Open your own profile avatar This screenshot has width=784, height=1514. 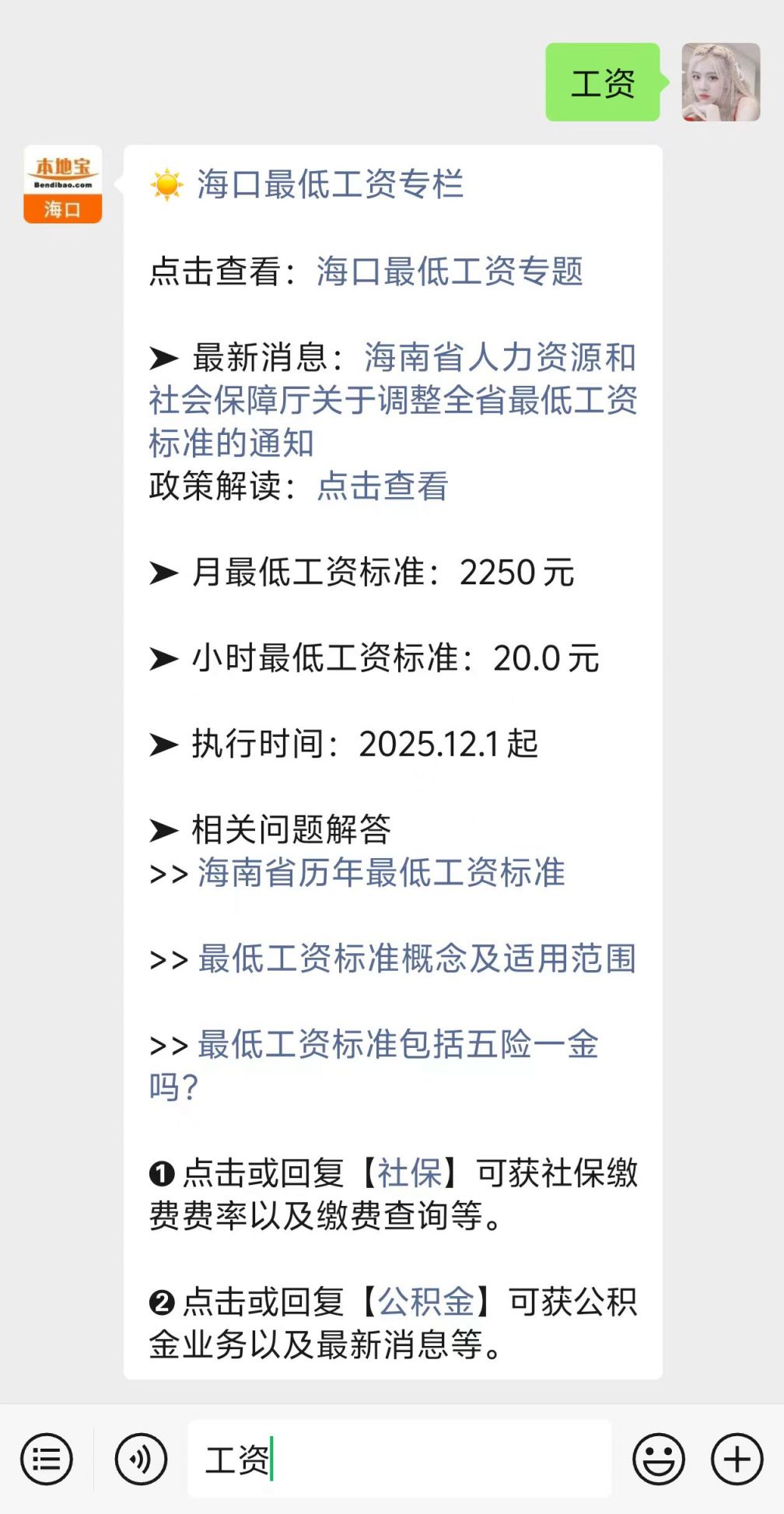[720, 82]
